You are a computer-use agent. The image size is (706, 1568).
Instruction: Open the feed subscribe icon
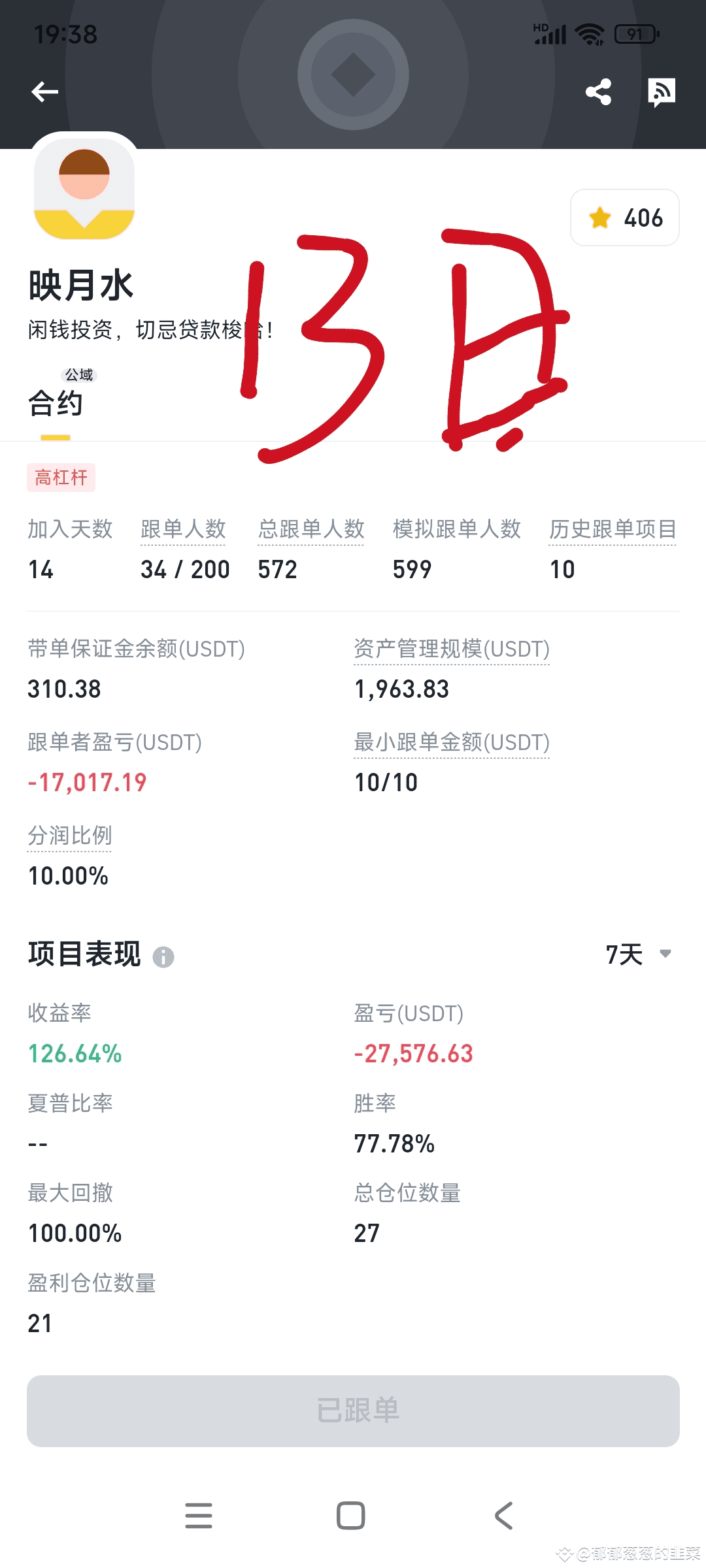(661, 92)
